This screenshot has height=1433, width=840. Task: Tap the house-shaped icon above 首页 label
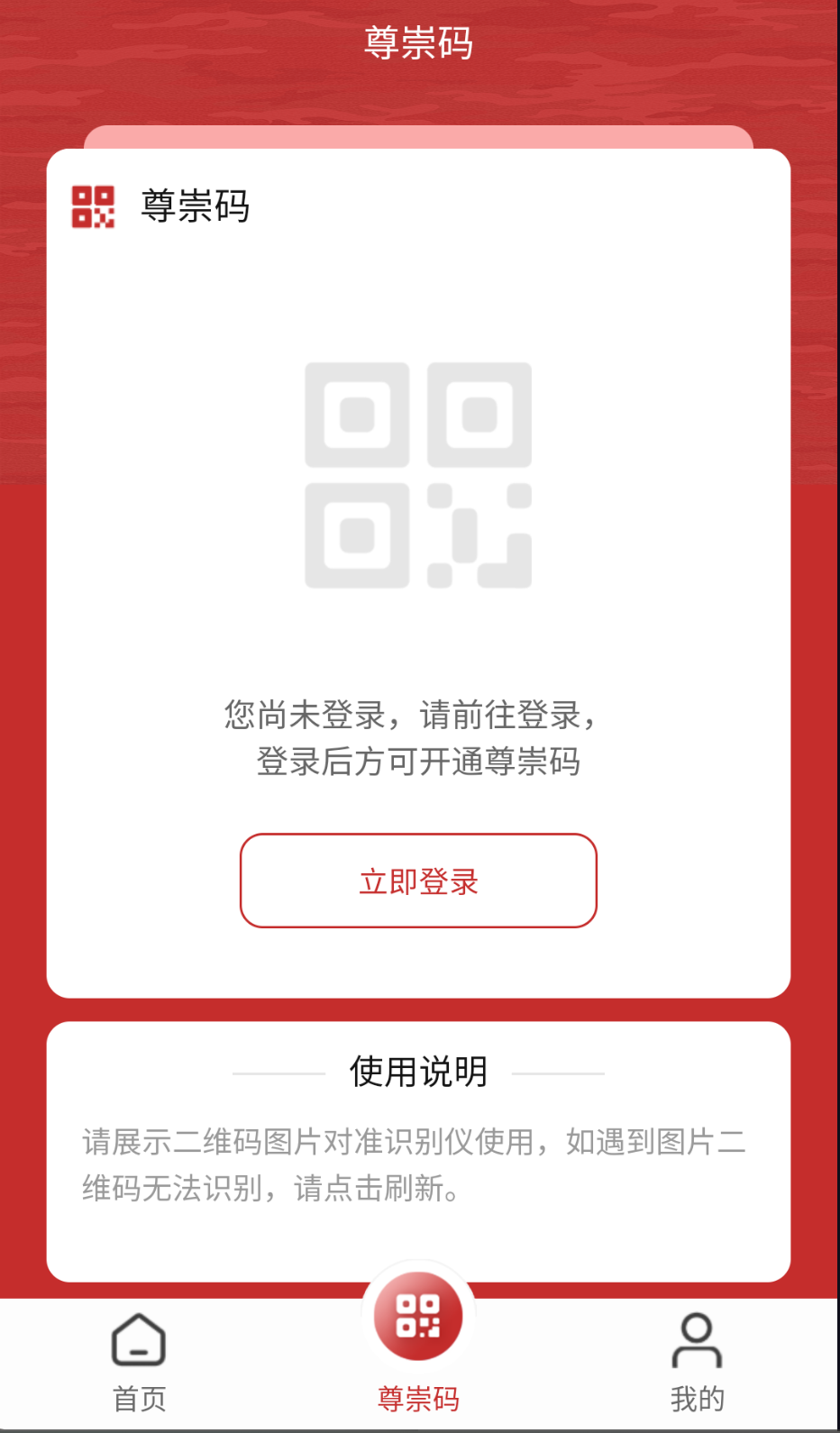click(x=137, y=1340)
